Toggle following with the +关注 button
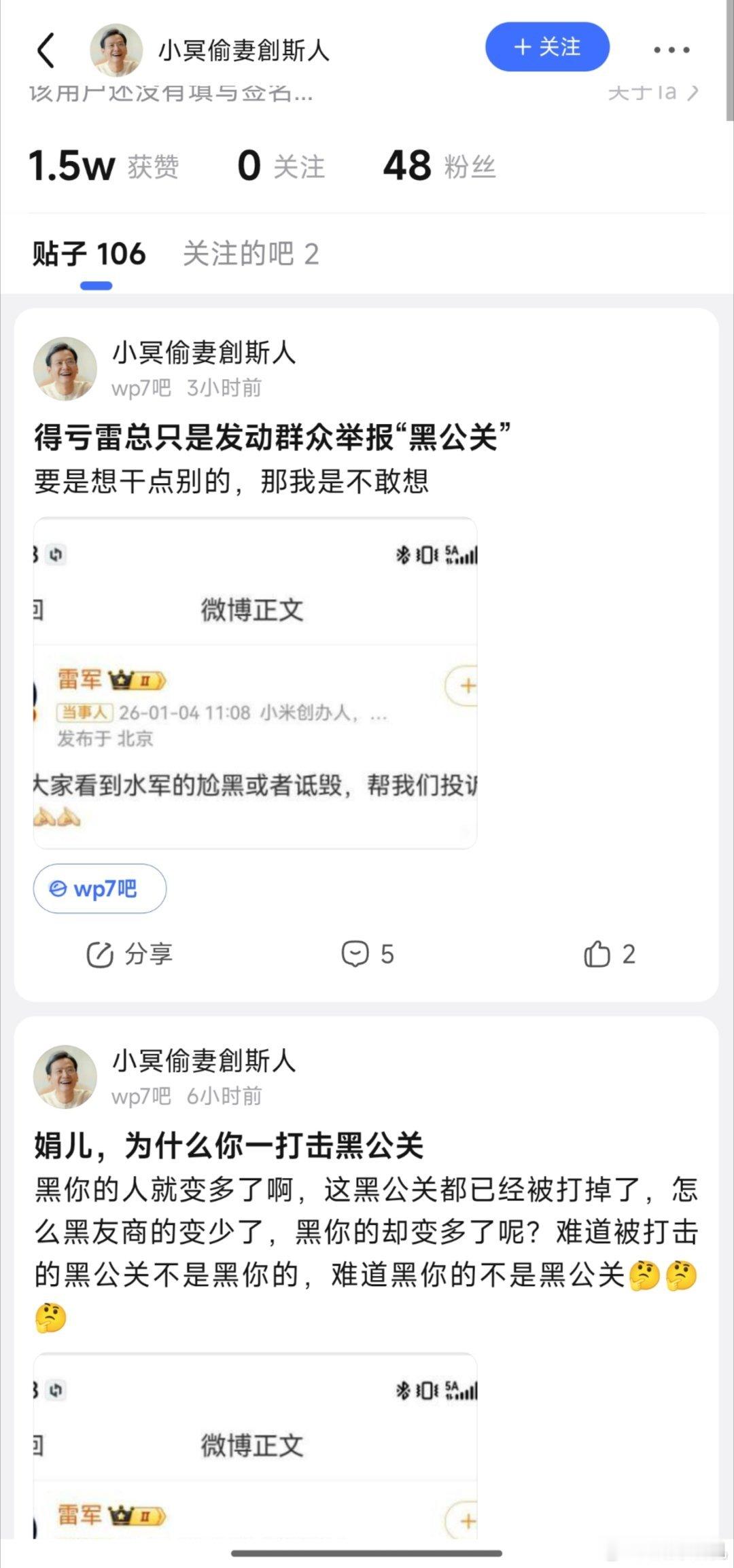The image size is (734, 1568). [548, 48]
